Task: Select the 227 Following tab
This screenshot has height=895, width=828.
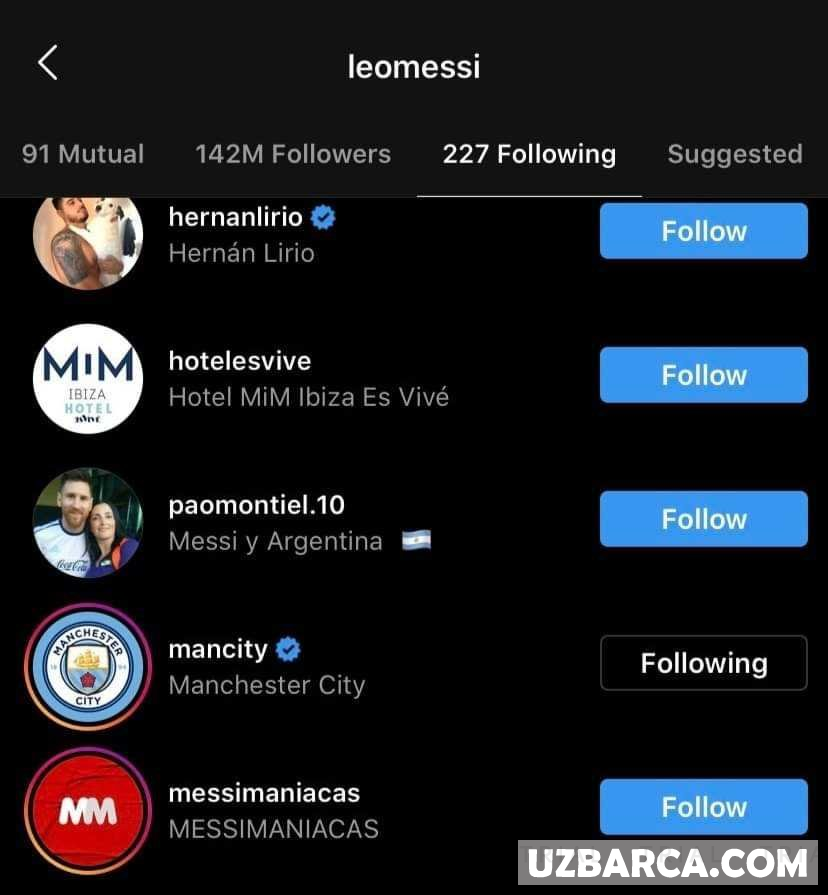Action: 529,154
